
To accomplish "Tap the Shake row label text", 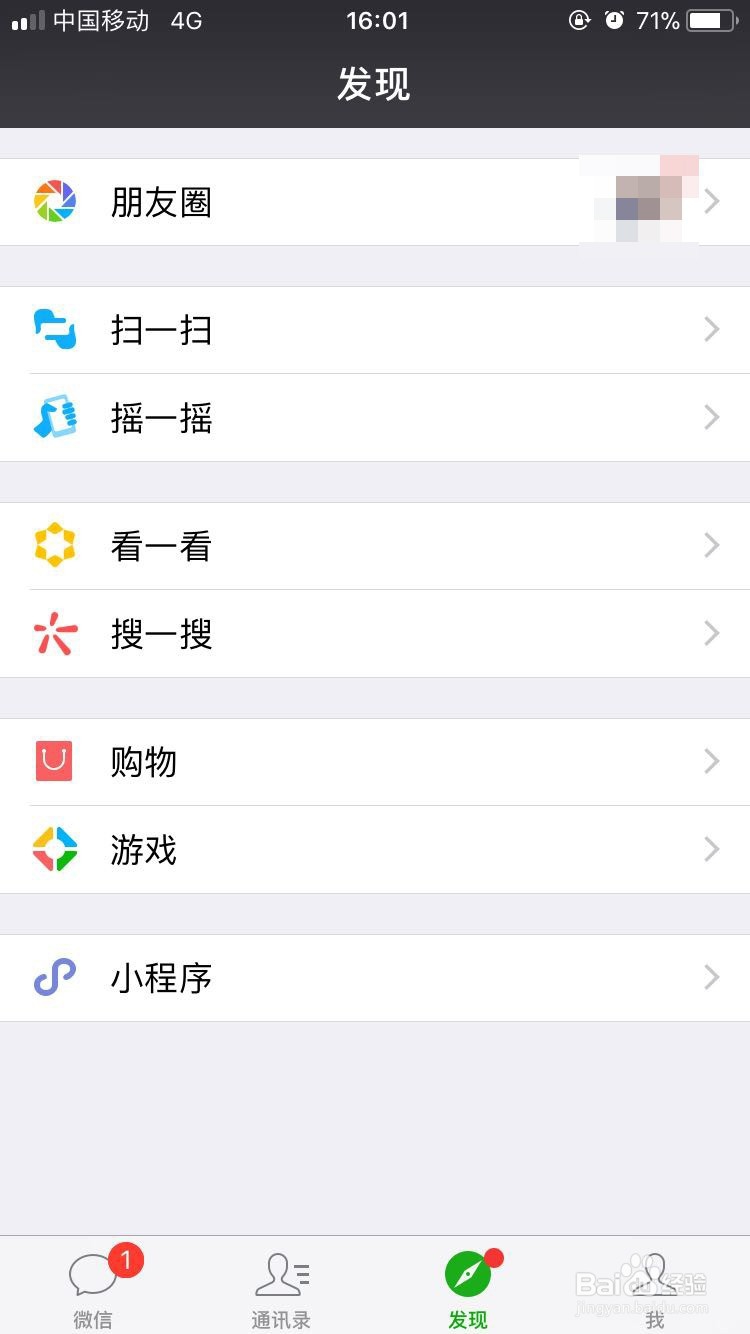I will point(161,418).
